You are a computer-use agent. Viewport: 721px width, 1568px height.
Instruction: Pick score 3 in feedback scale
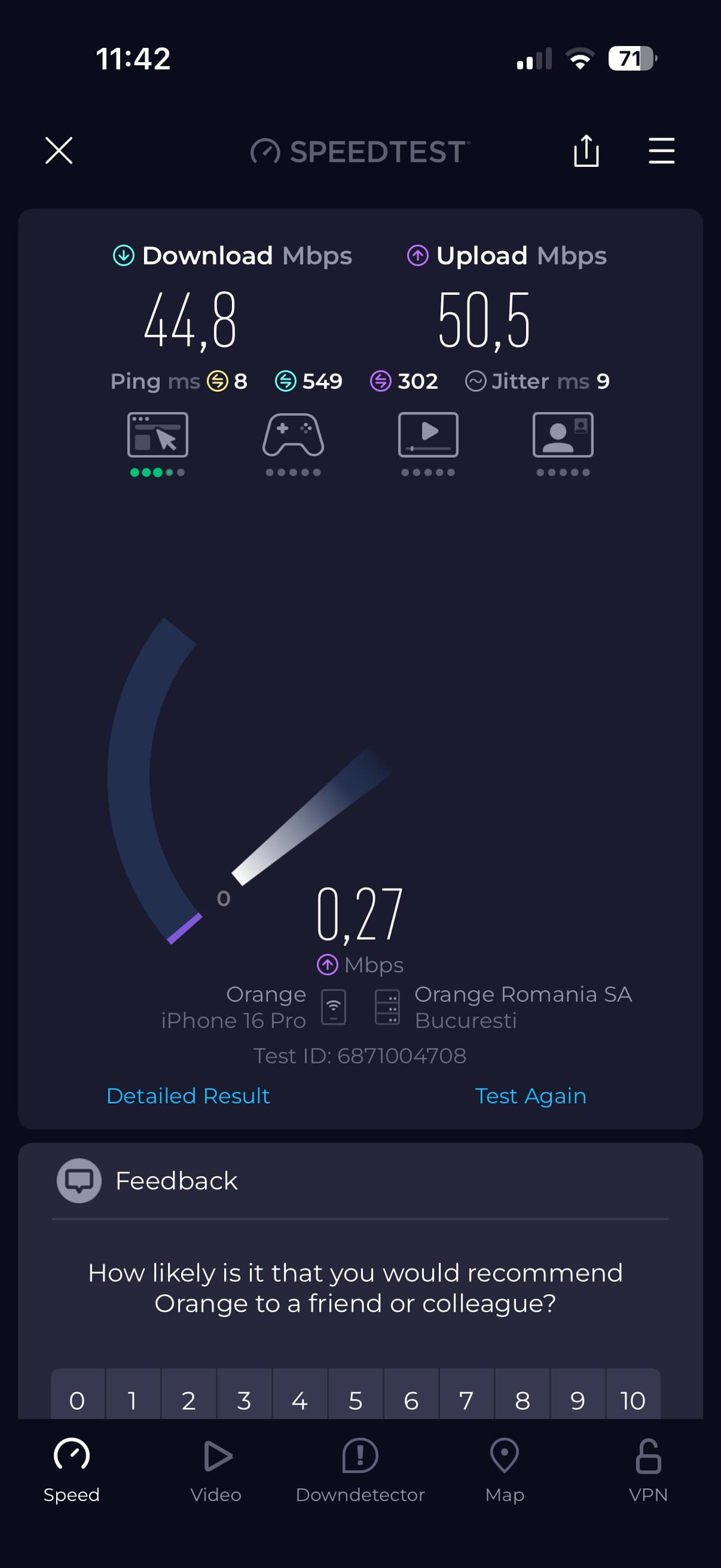(x=244, y=1400)
